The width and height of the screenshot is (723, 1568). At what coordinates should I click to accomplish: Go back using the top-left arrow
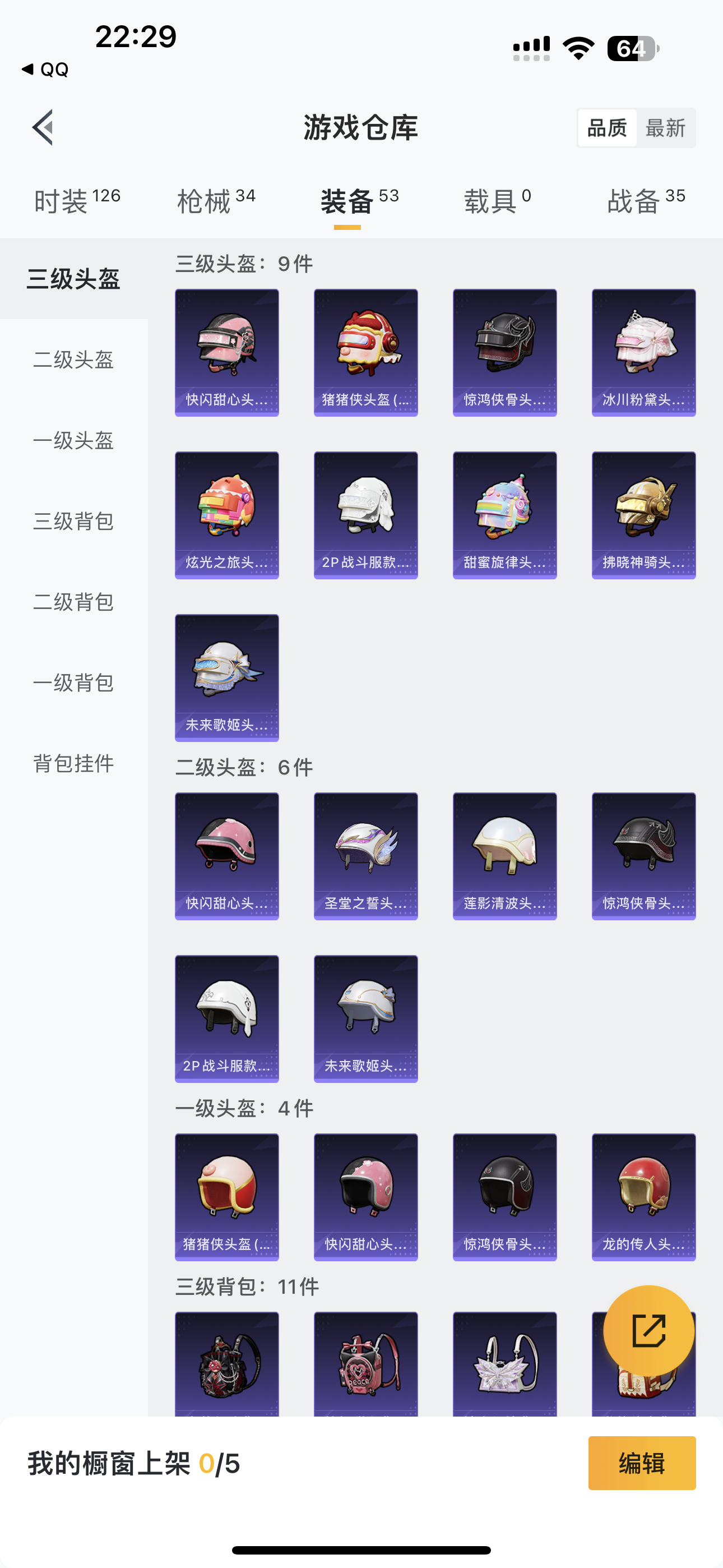tap(43, 128)
